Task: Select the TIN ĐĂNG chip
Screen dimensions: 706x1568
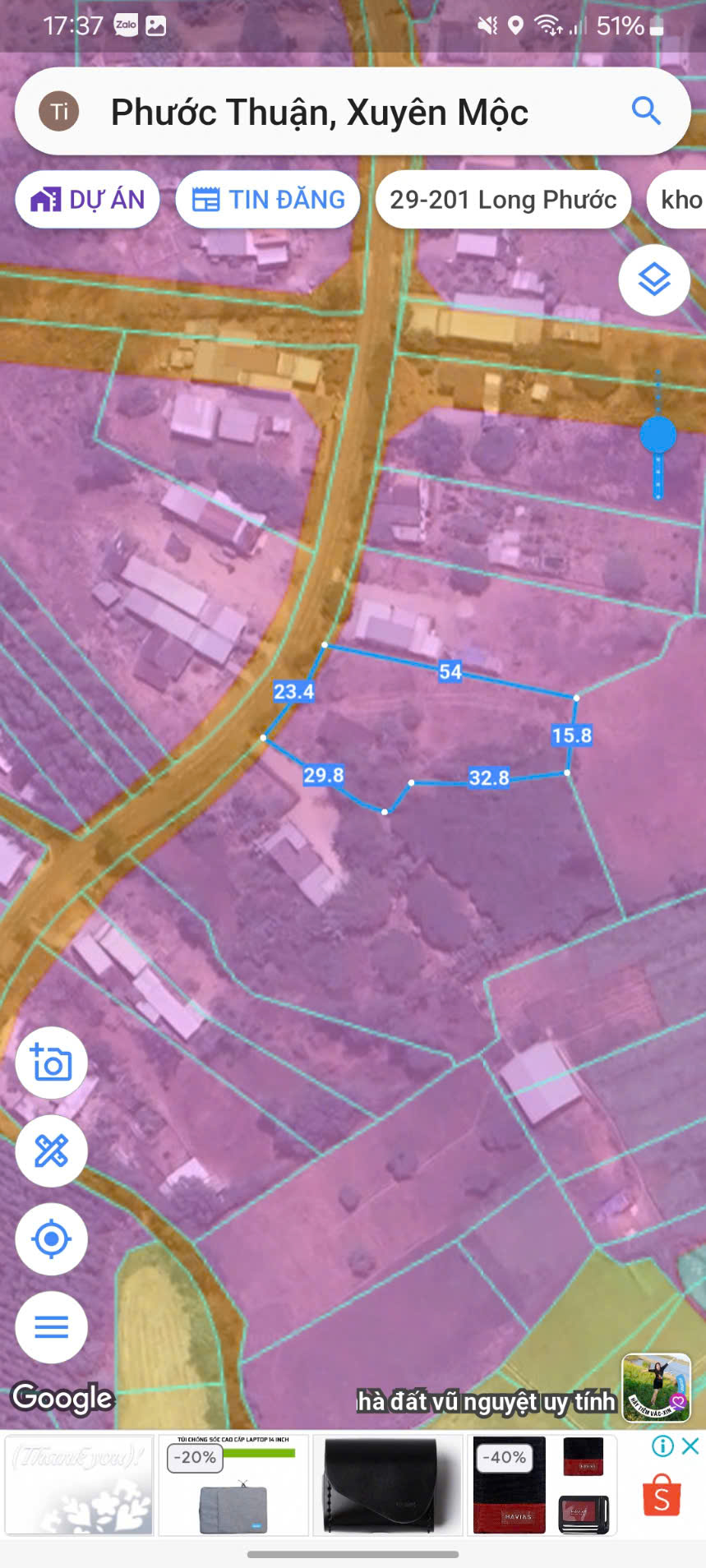Action: pyautogui.click(x=268, y=200)
